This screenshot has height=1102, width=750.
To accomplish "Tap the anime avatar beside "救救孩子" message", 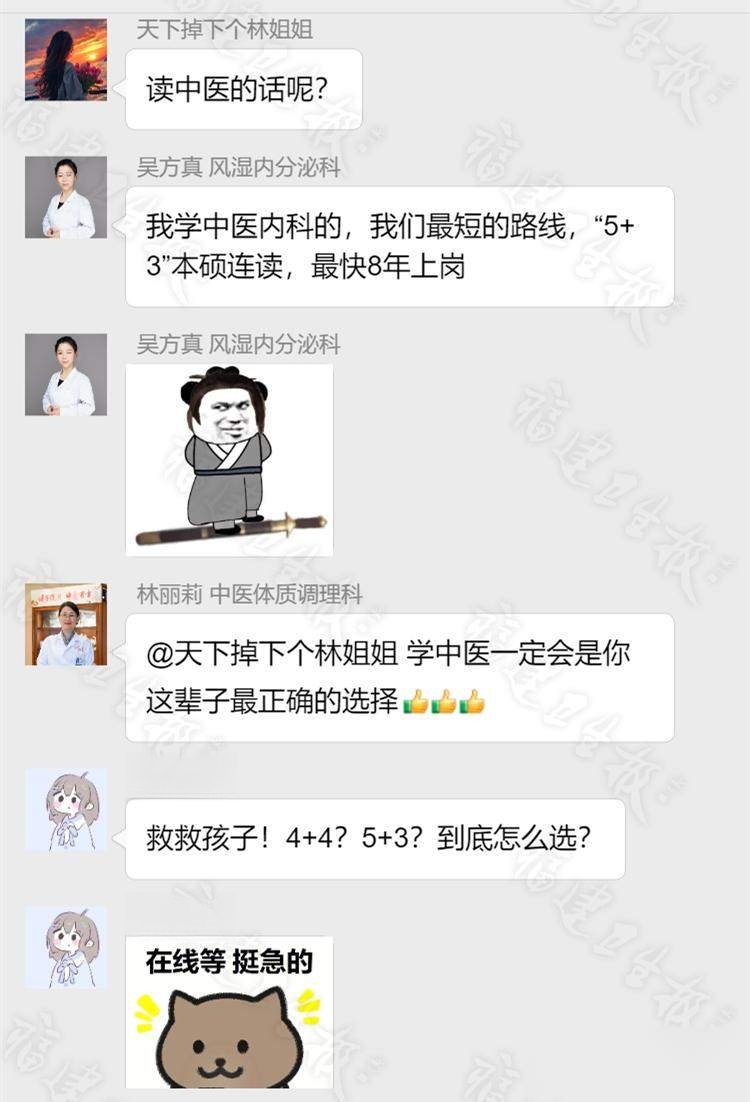I will click(66, 810).
